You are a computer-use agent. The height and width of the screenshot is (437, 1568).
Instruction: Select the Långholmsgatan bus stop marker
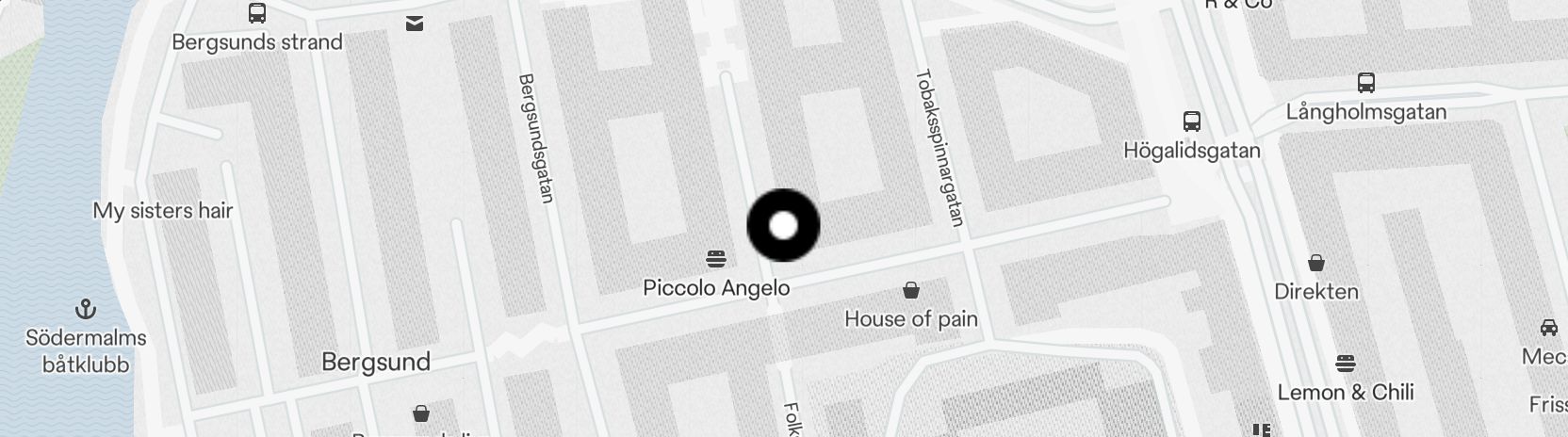click(1366, 83)
